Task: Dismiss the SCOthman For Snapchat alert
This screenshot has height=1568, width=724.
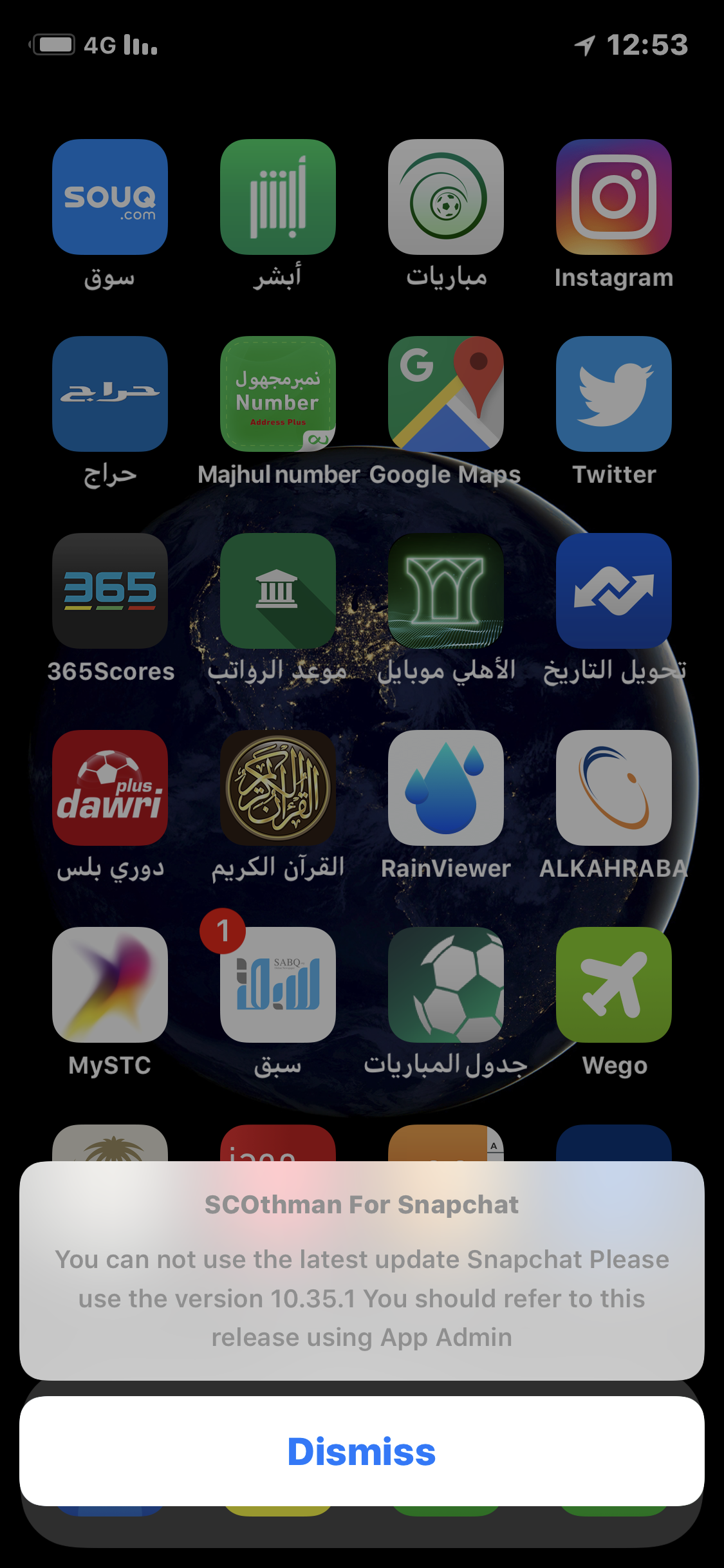Action: (362, 1451)
